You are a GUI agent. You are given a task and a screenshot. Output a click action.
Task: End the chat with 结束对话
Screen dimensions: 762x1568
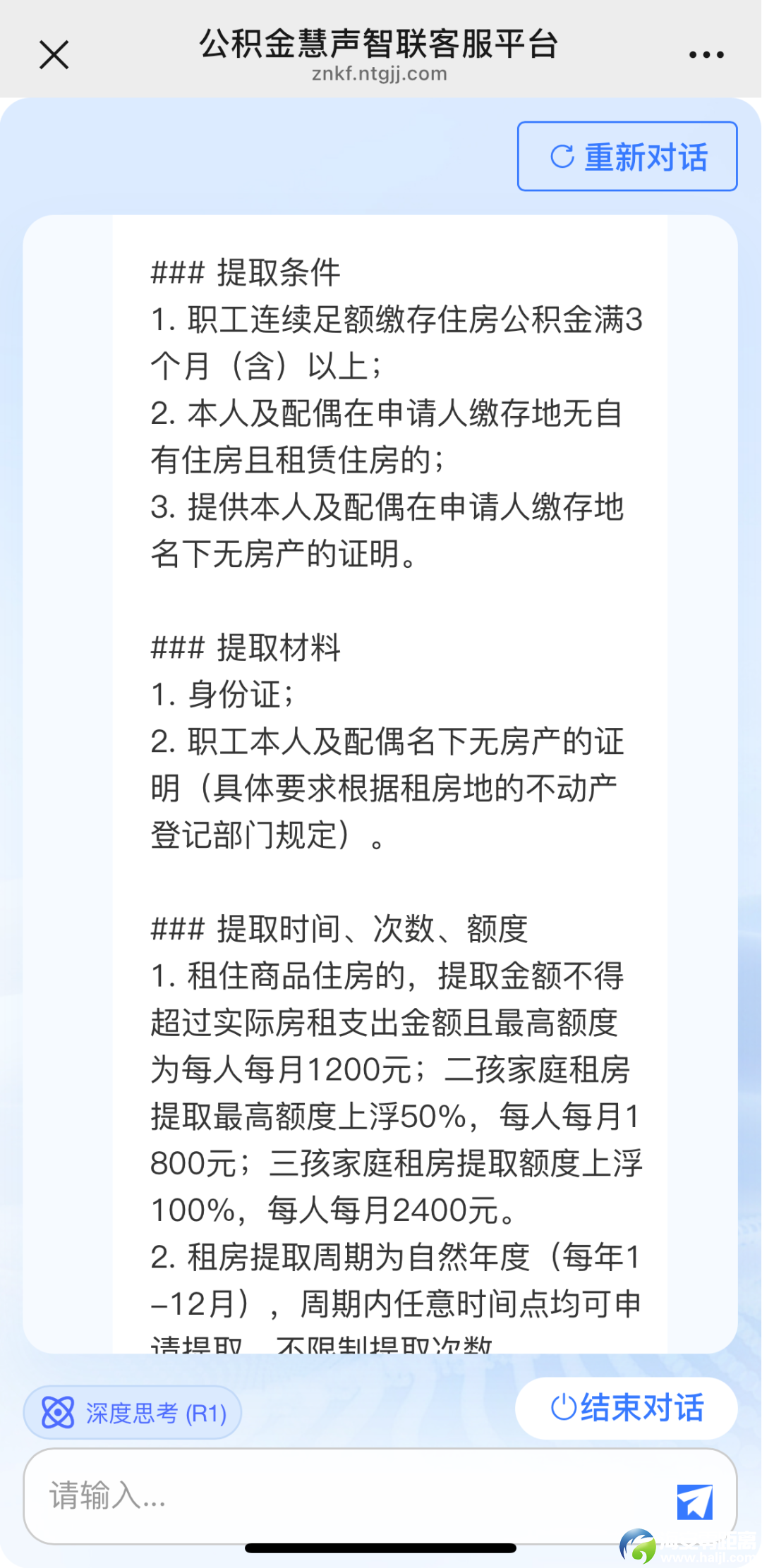pyautogui.click(x=627, y=1408)
